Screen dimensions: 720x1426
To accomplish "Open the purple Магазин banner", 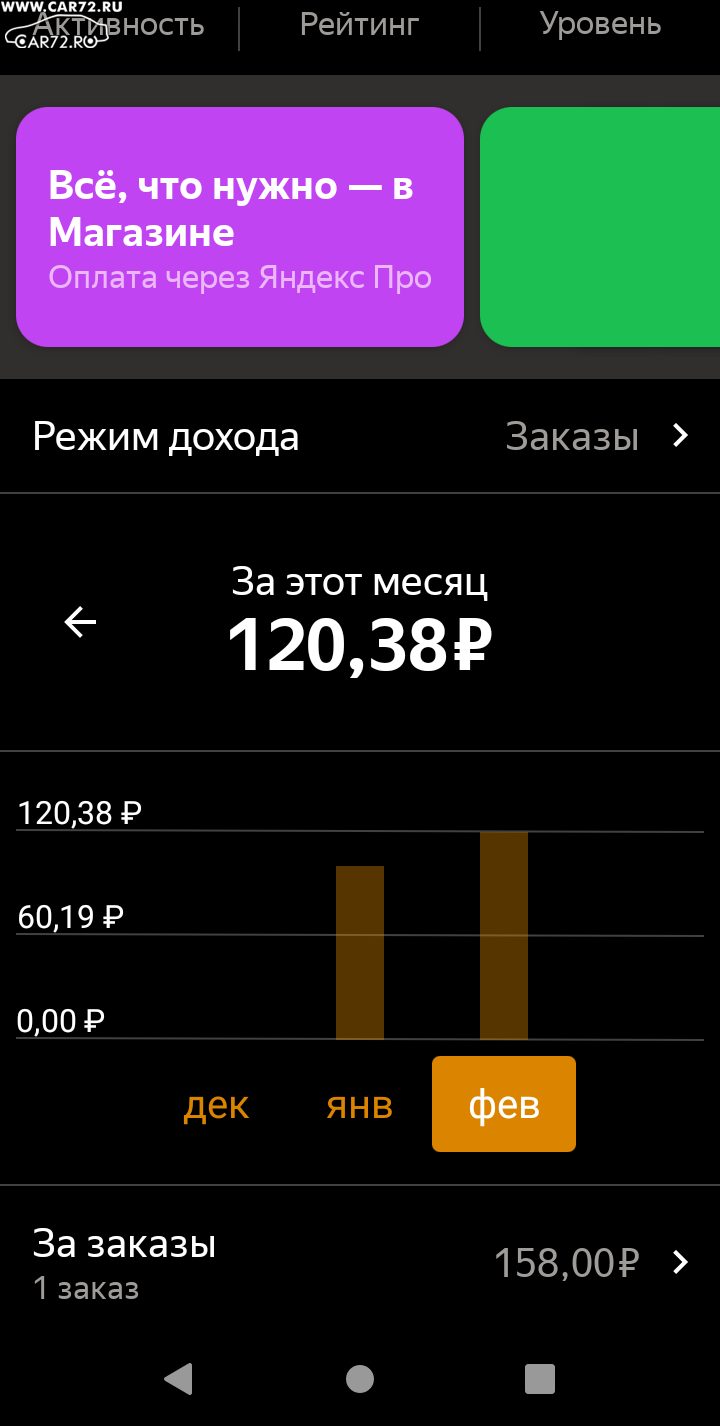I will (240, 227).
